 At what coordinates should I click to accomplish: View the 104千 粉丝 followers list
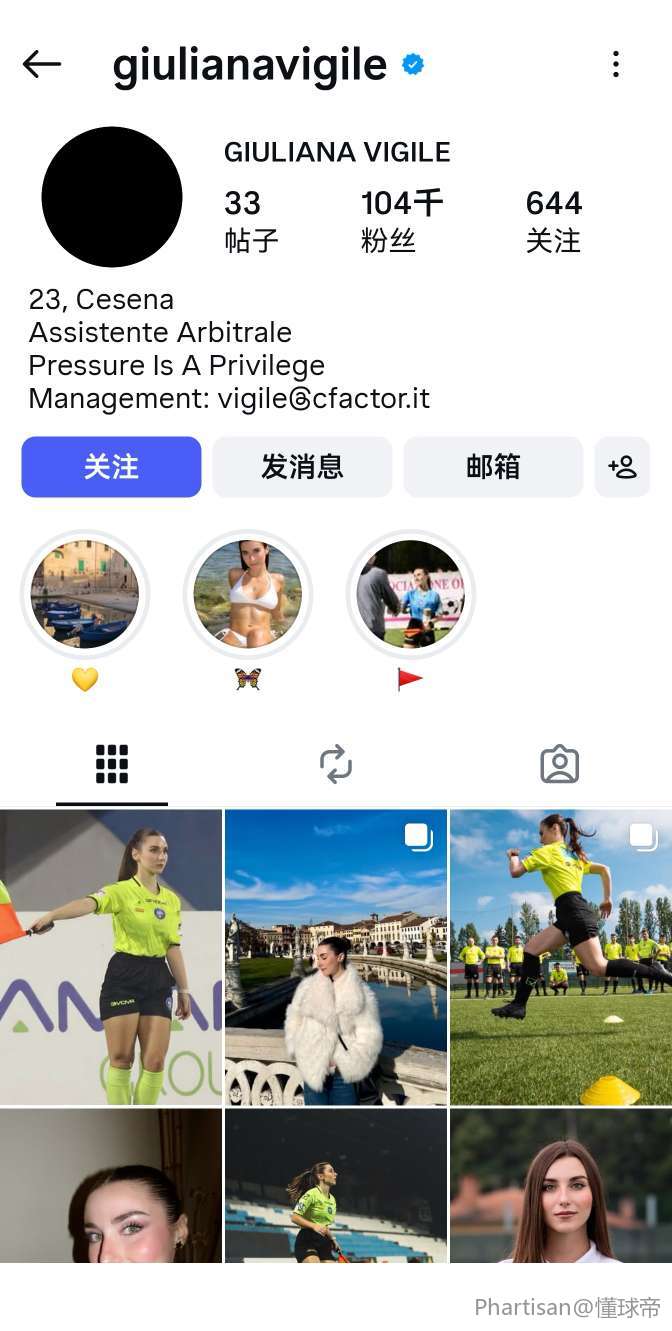[400, 220]
